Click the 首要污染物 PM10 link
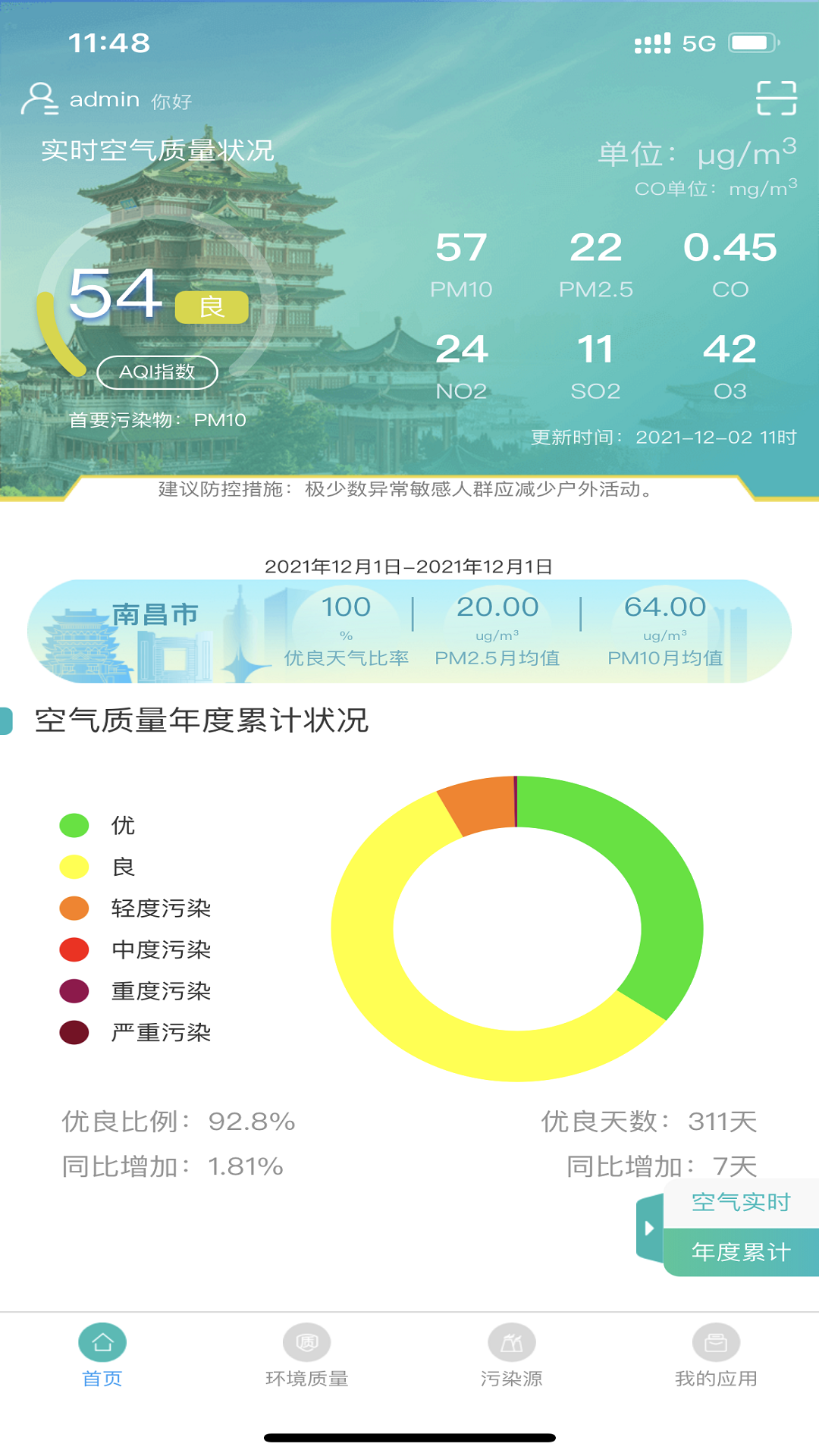This screenshot has width=819, height=1456. coord(159,420)
